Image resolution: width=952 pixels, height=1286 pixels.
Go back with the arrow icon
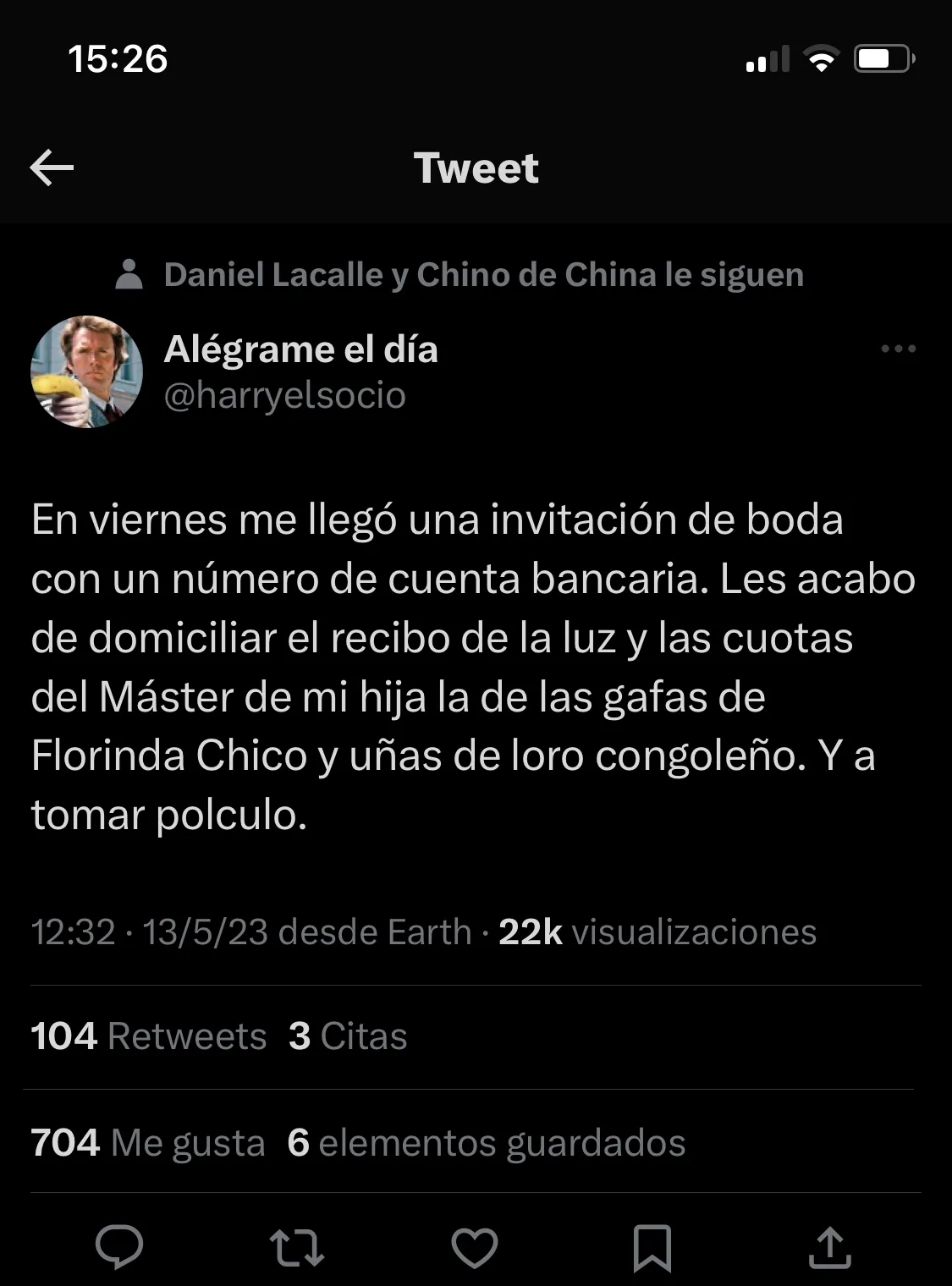(52, 167)
